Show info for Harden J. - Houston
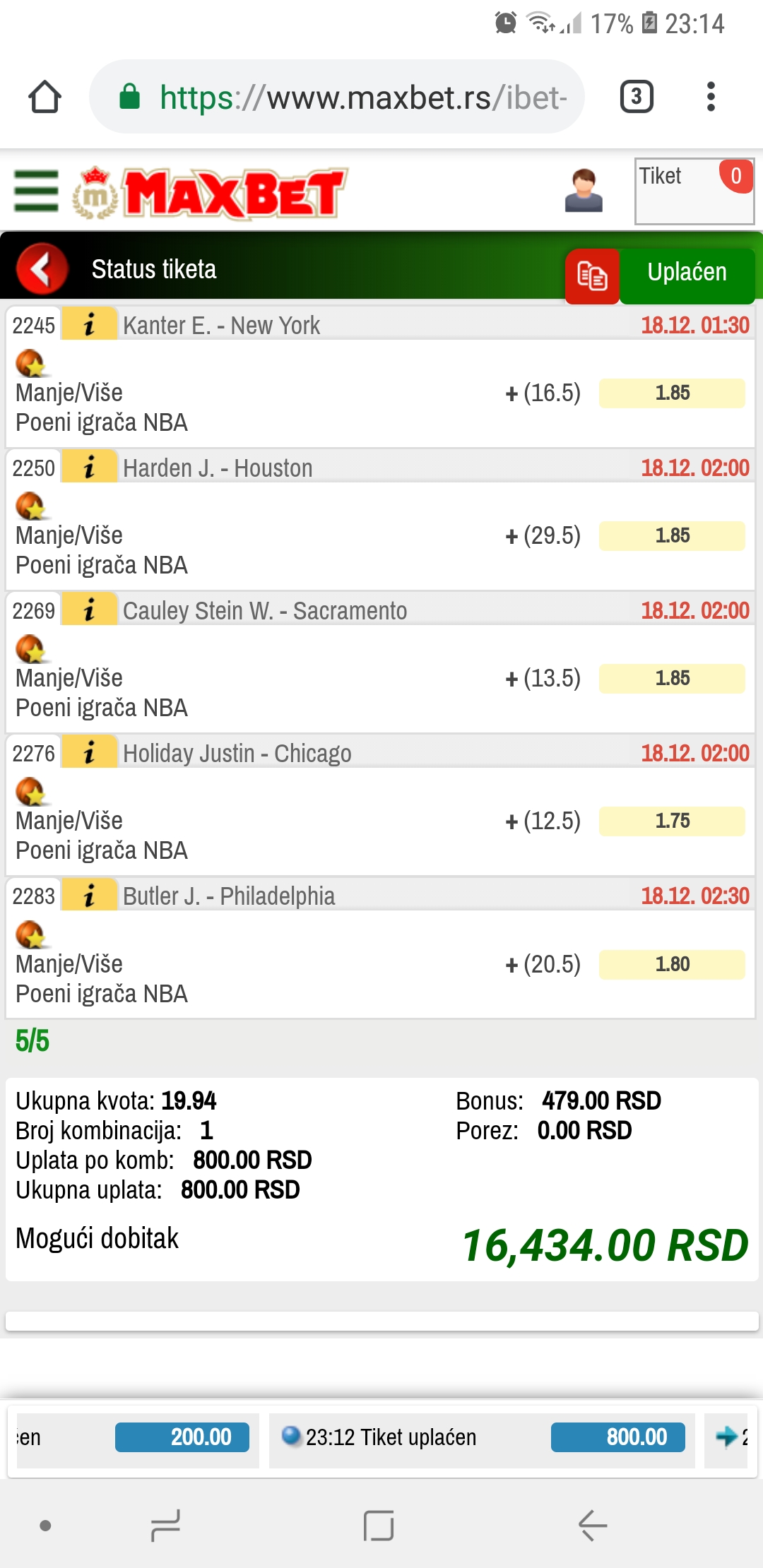This screenshot has height=1568, width=763. (x=89, y=468)
